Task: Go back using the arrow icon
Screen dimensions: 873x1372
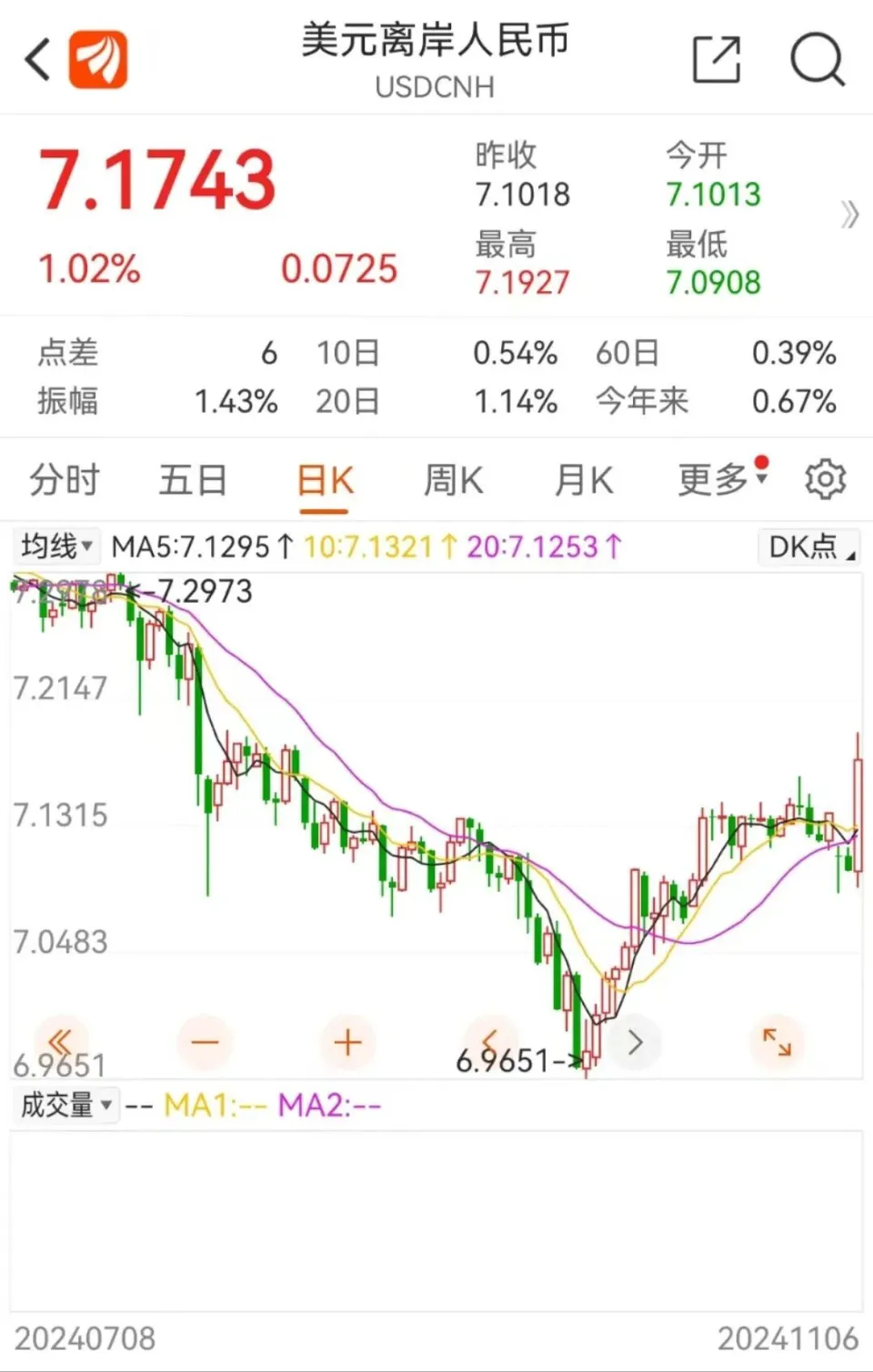Action: click(x=38, y=60)
